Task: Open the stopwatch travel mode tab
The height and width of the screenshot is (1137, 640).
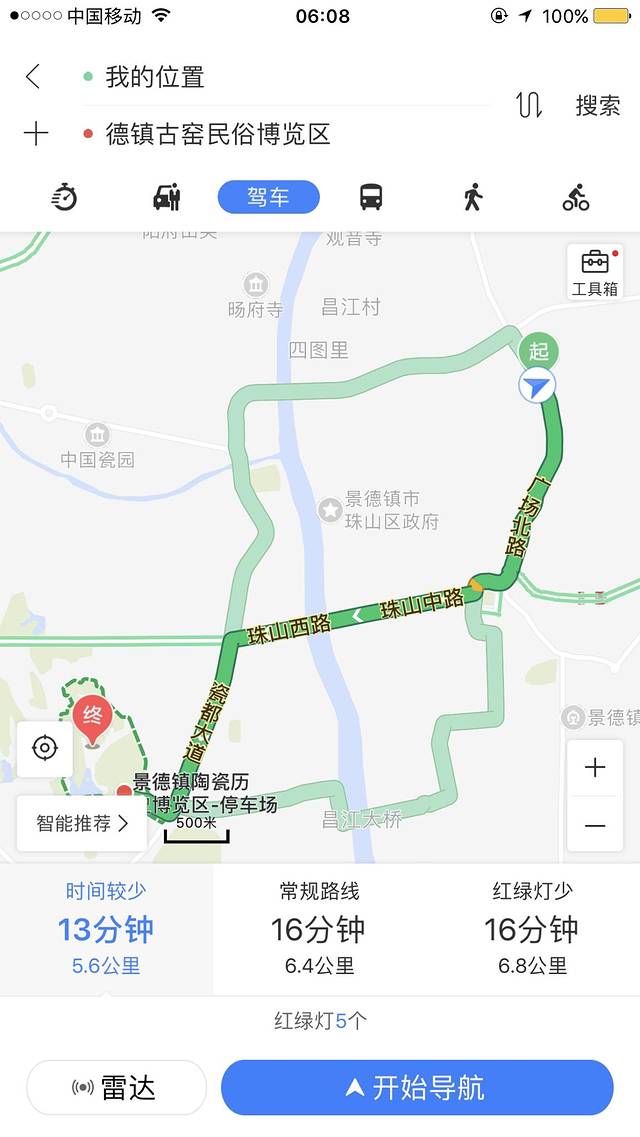Action: pos(64,197)
